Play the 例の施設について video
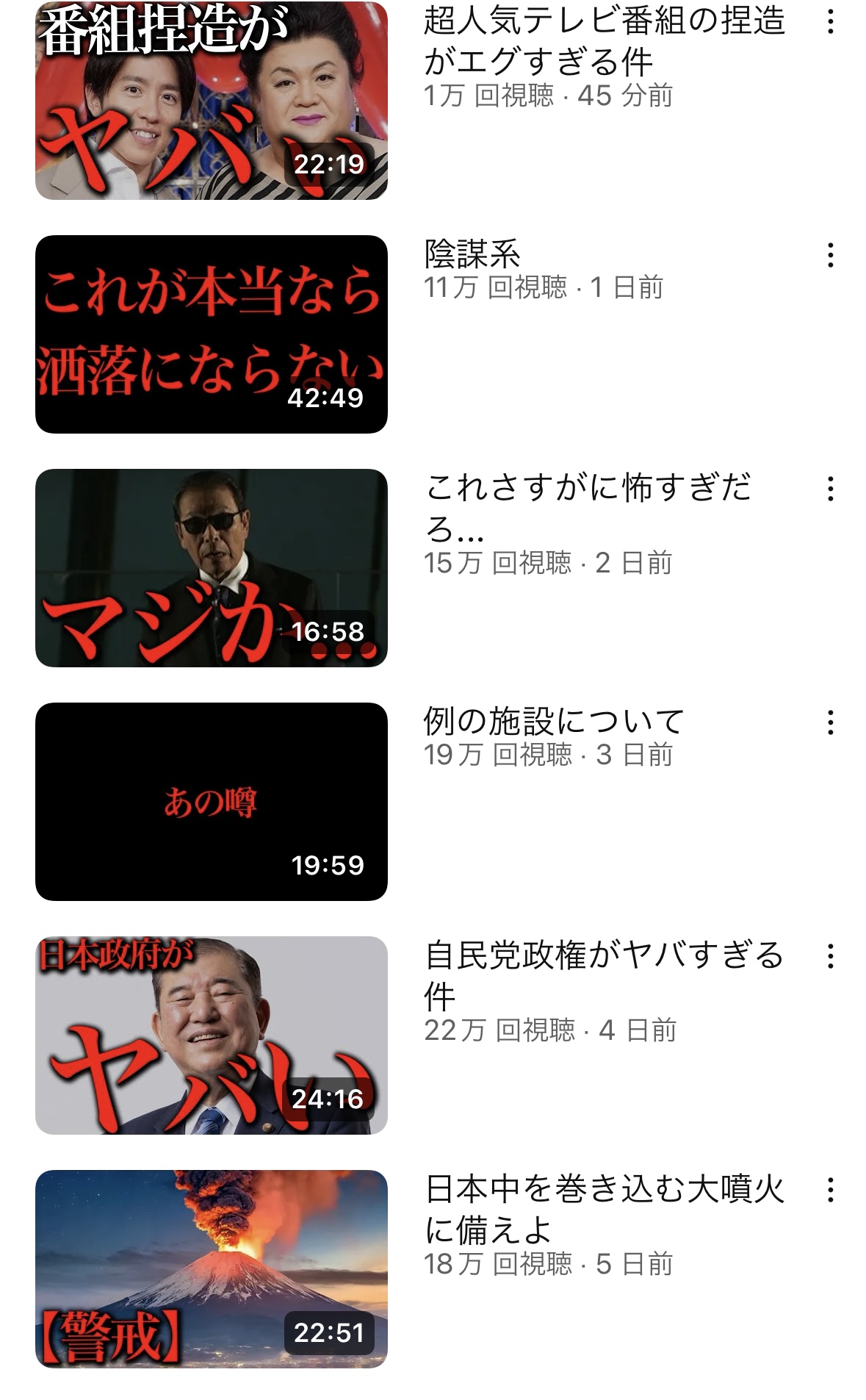The image size is (866, 1400). (x=211, y=802)
